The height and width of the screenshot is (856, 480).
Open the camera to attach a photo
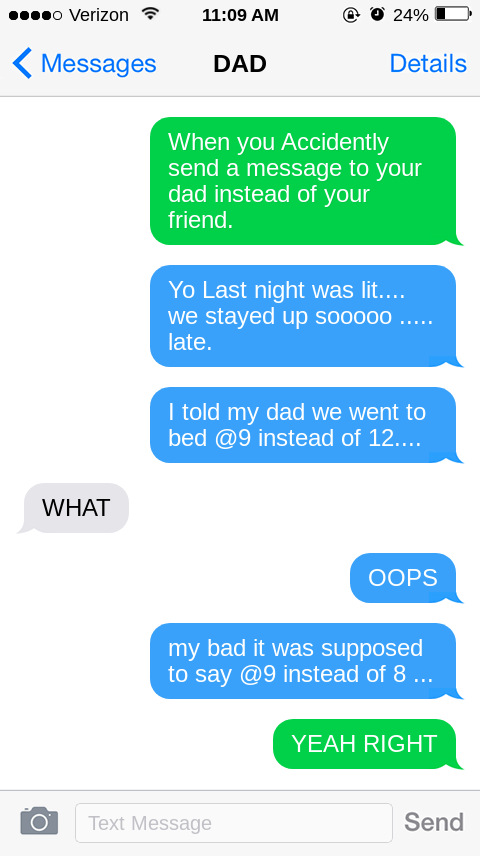click(x=39, y=821)
